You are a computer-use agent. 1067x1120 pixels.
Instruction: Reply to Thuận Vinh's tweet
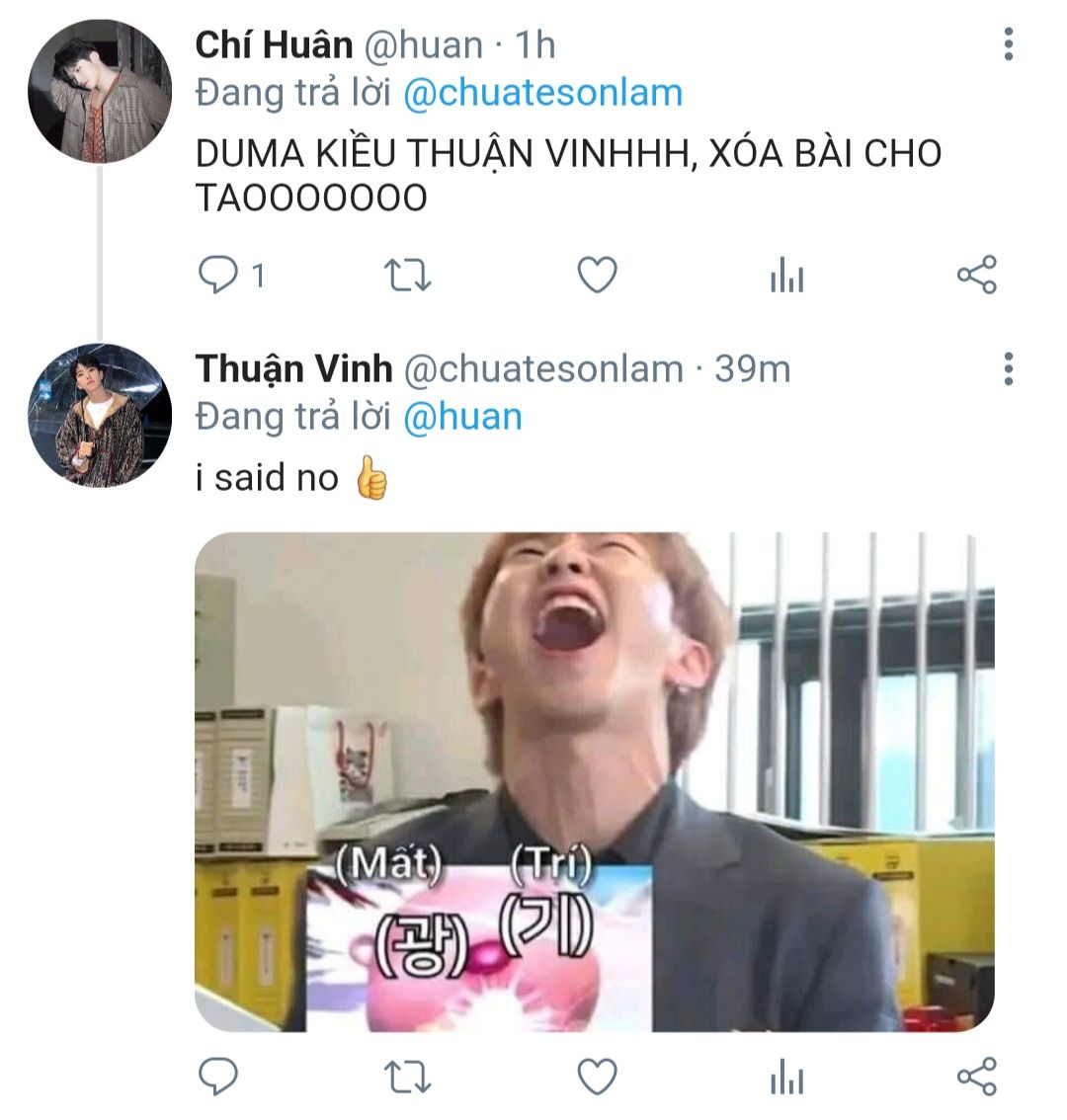pyautogui.click(x=217, y=1077)
